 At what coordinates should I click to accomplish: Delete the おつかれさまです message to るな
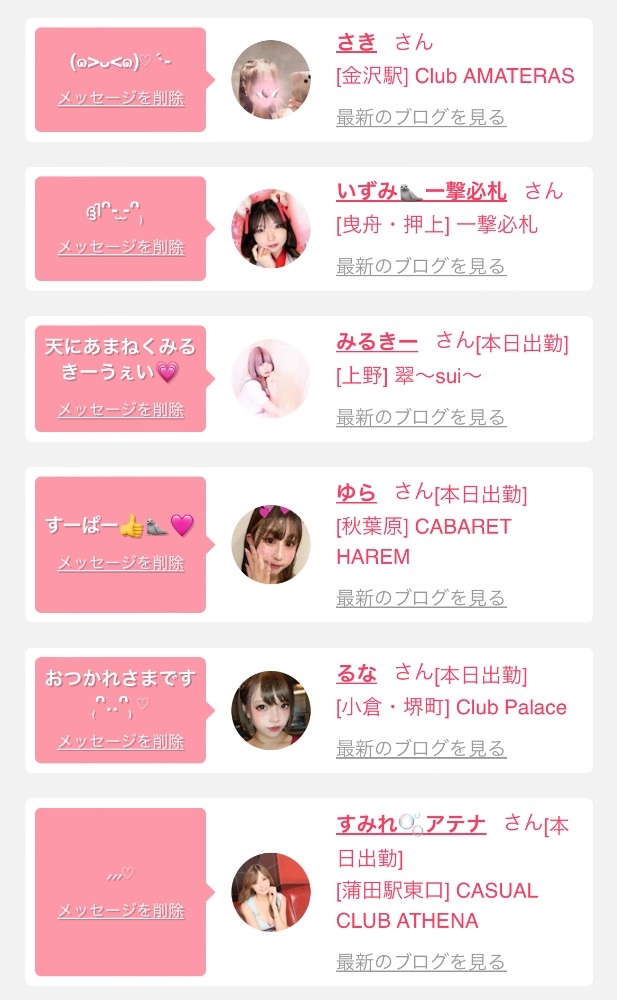(121, 742)
